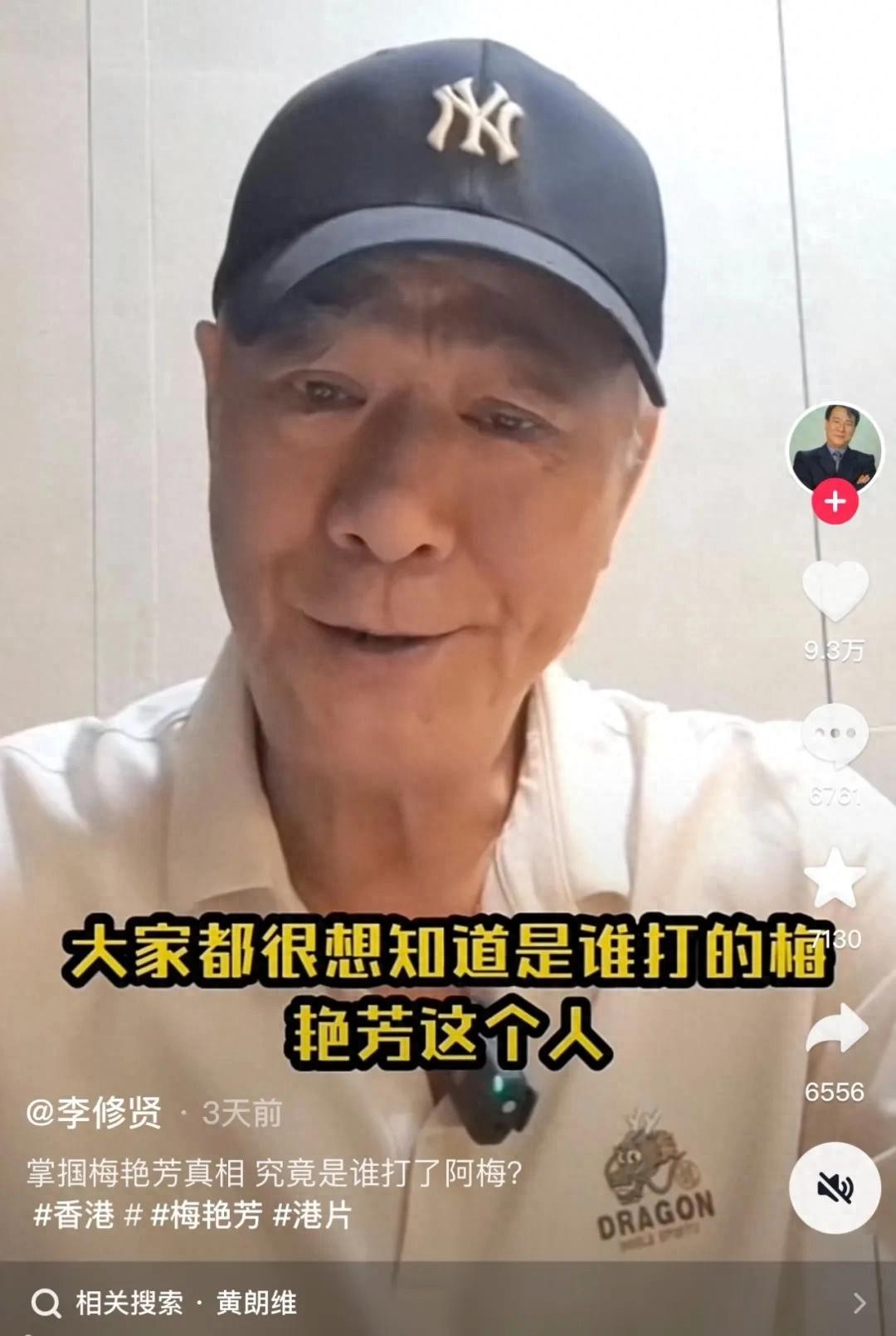Share this video with the arrow icon
The height and width of the screenshot is (1336, 896).
pyautogui.click(x=836, y=1029)
